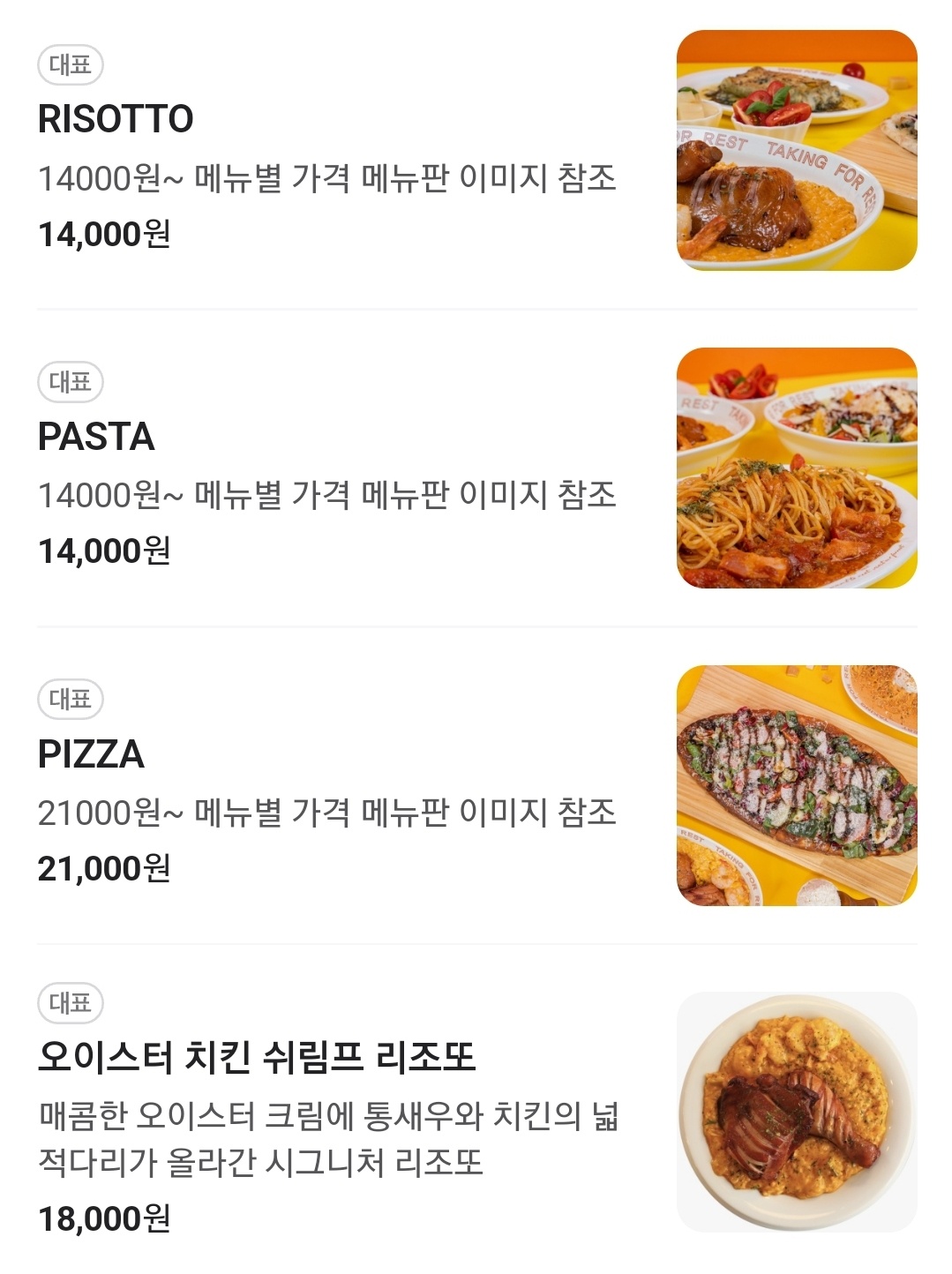Open 오이스터 치킨 쉬림프 리조또 details

257,1057
